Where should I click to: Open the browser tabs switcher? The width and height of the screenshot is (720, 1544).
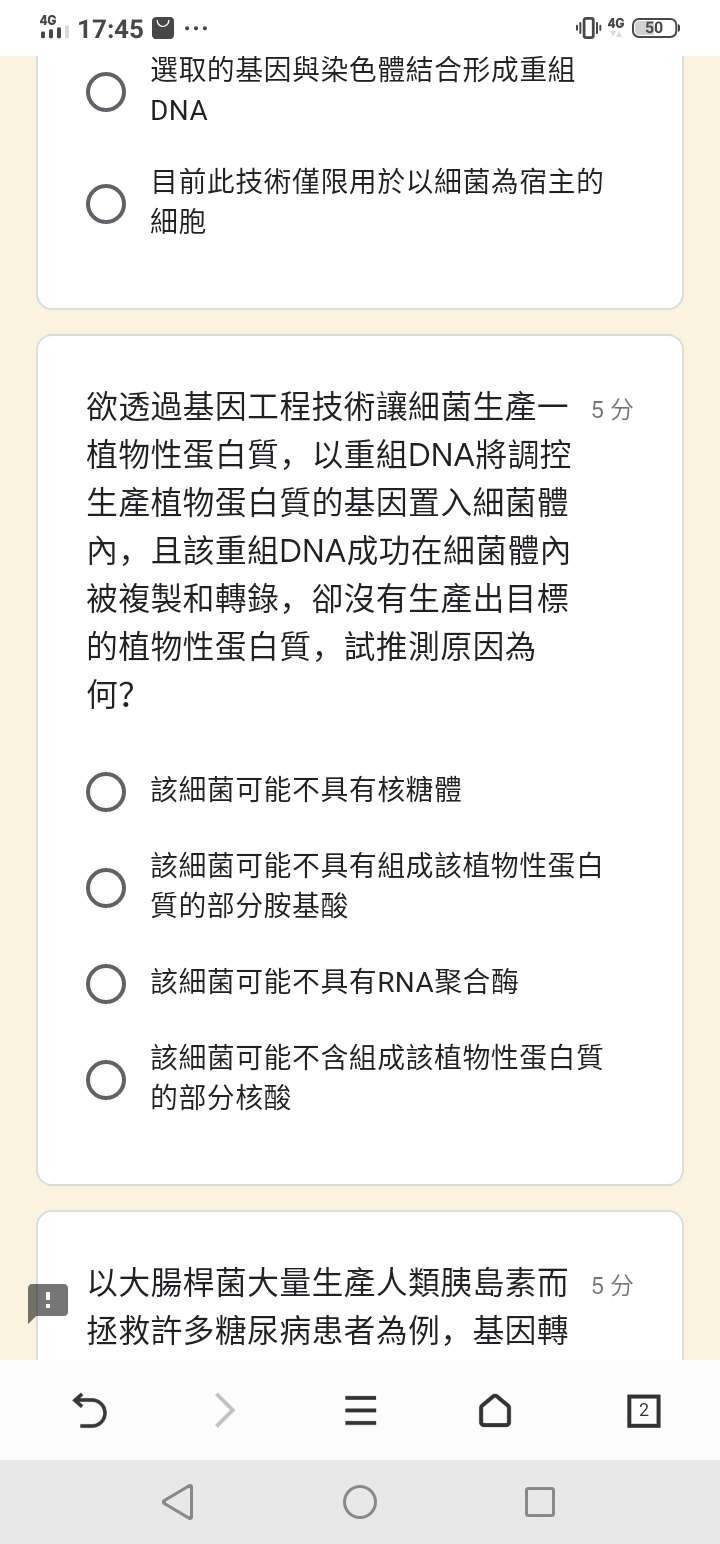point(643,1410)
